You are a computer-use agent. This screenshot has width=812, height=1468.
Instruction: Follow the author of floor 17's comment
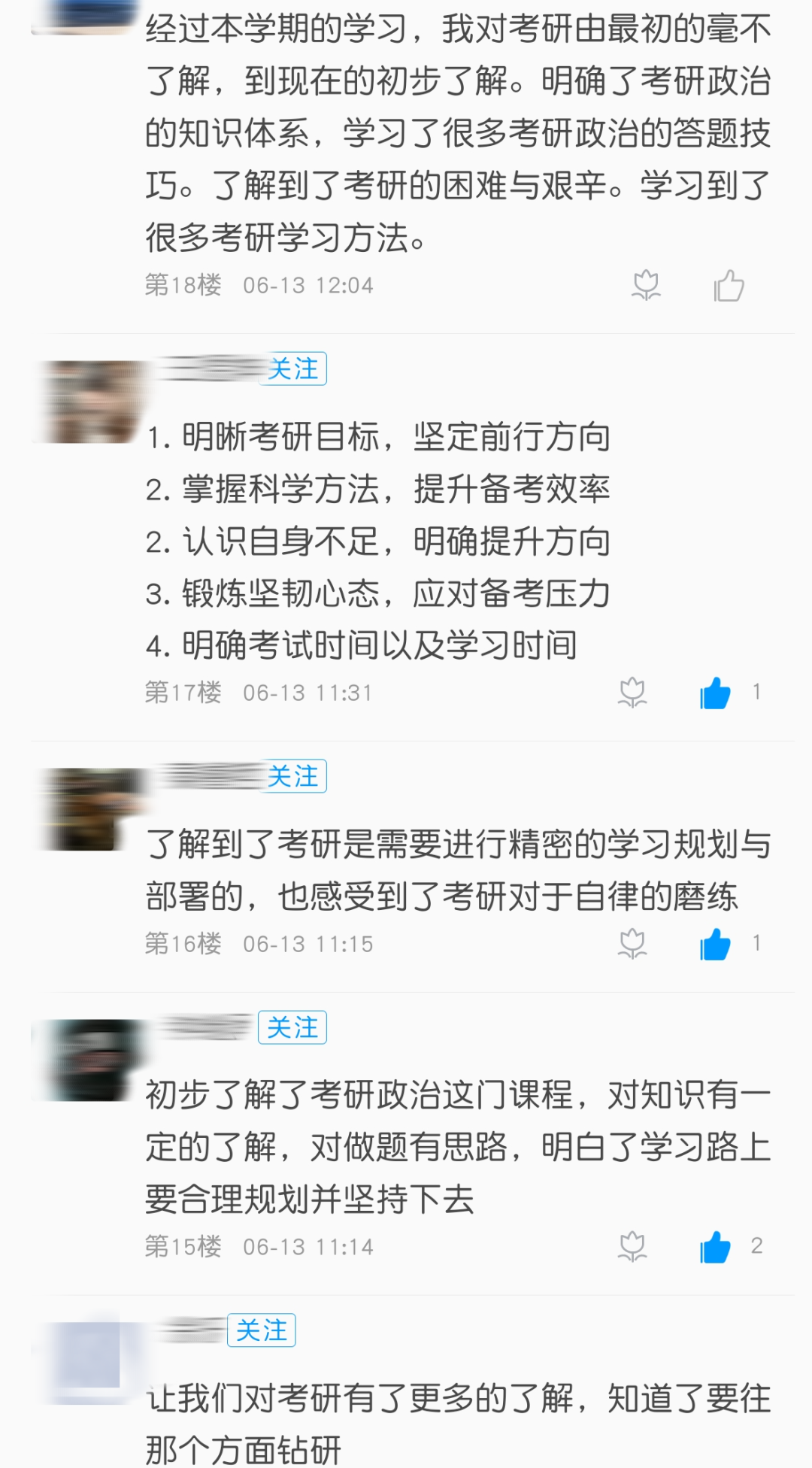tap(292, 369)
